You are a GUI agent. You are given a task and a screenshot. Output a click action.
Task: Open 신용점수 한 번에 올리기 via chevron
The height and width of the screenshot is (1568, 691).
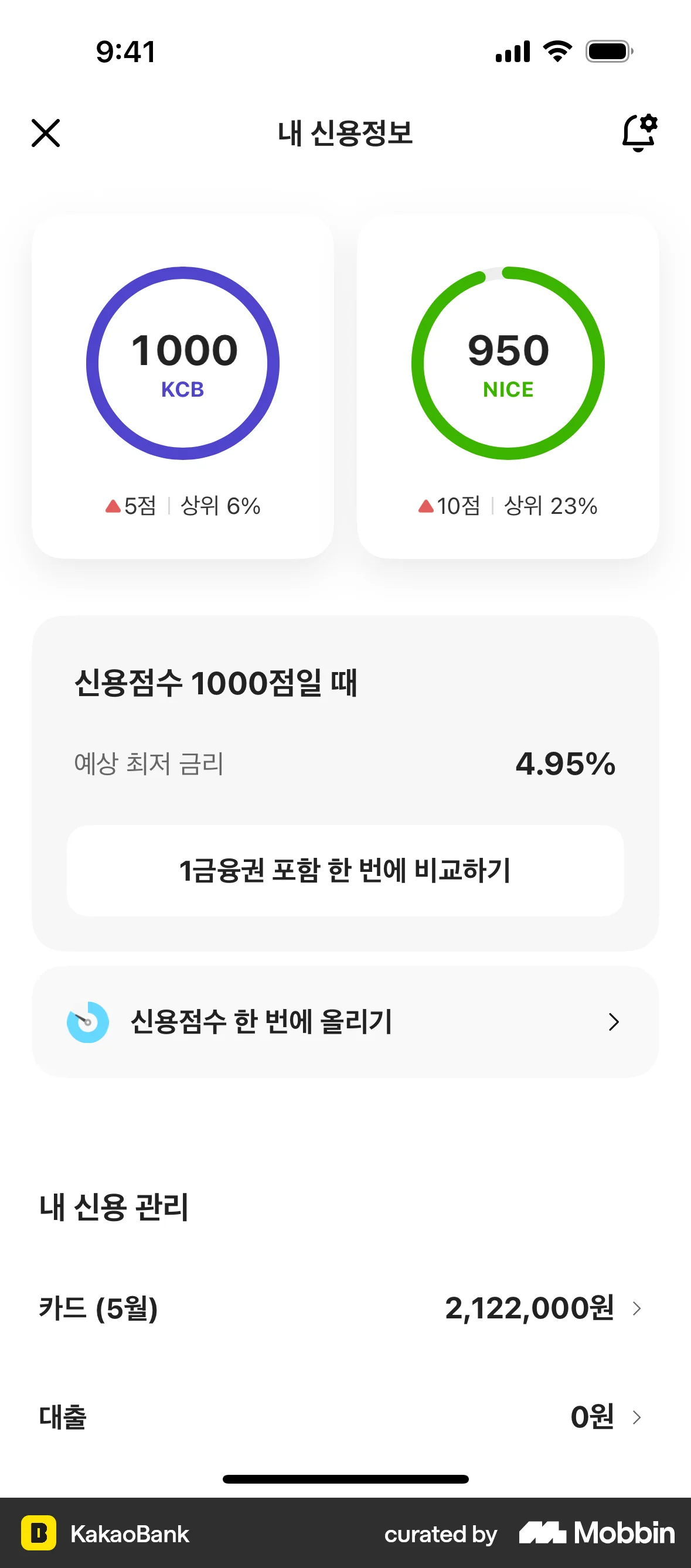click(x=613, y=1022)
